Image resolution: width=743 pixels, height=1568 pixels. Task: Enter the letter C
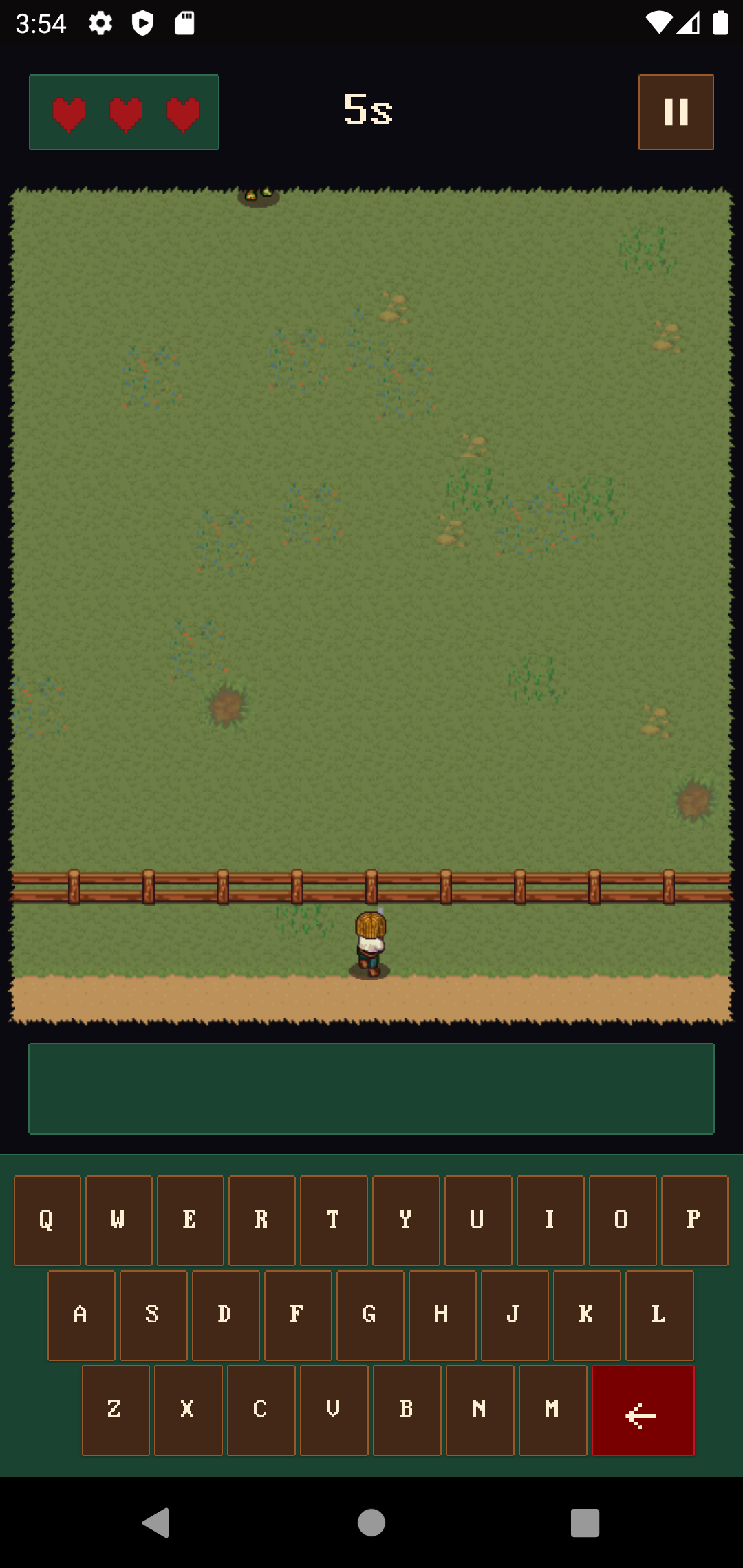click(261, 1410)
